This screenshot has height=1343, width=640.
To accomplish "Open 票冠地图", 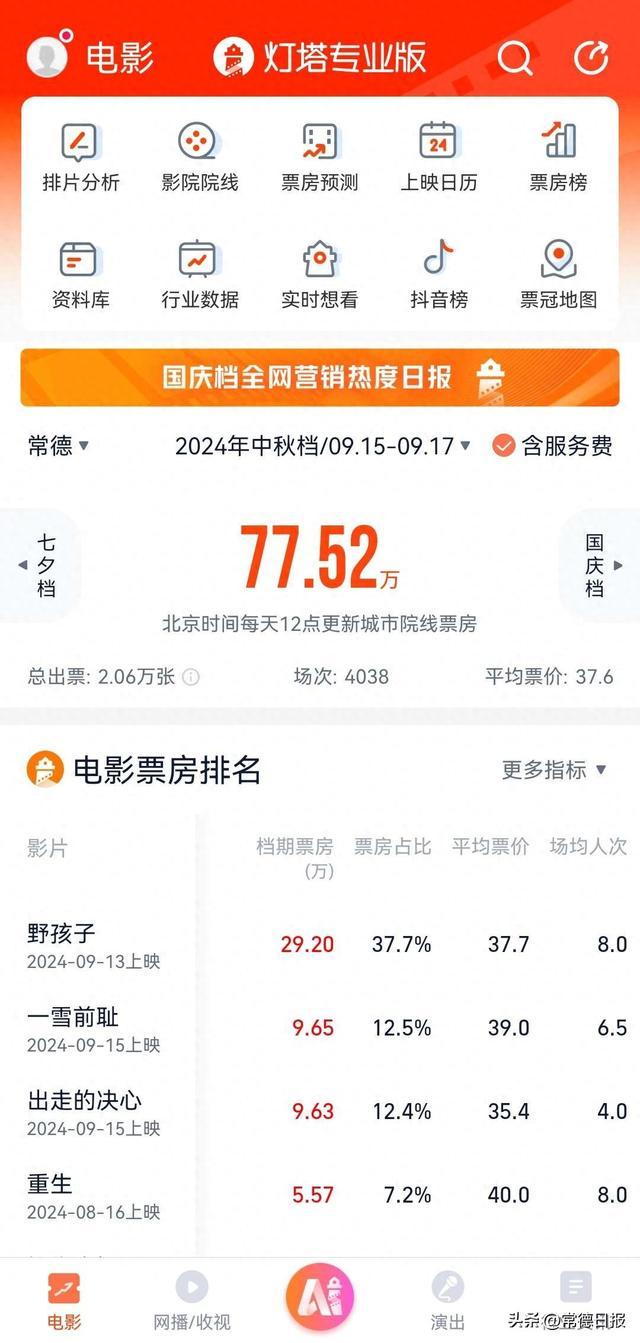I will 558,275.
